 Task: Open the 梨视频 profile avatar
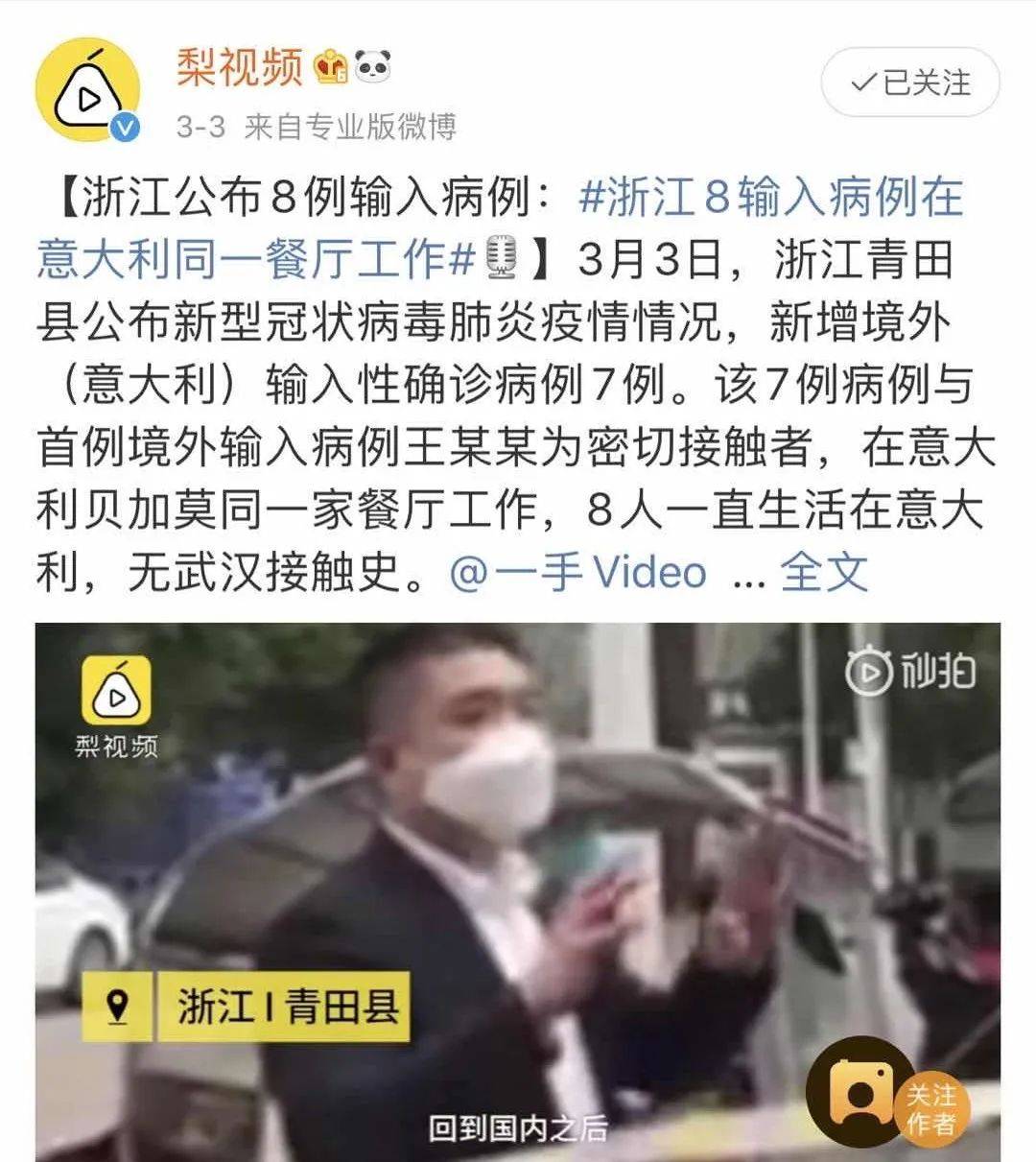point(88,91)
